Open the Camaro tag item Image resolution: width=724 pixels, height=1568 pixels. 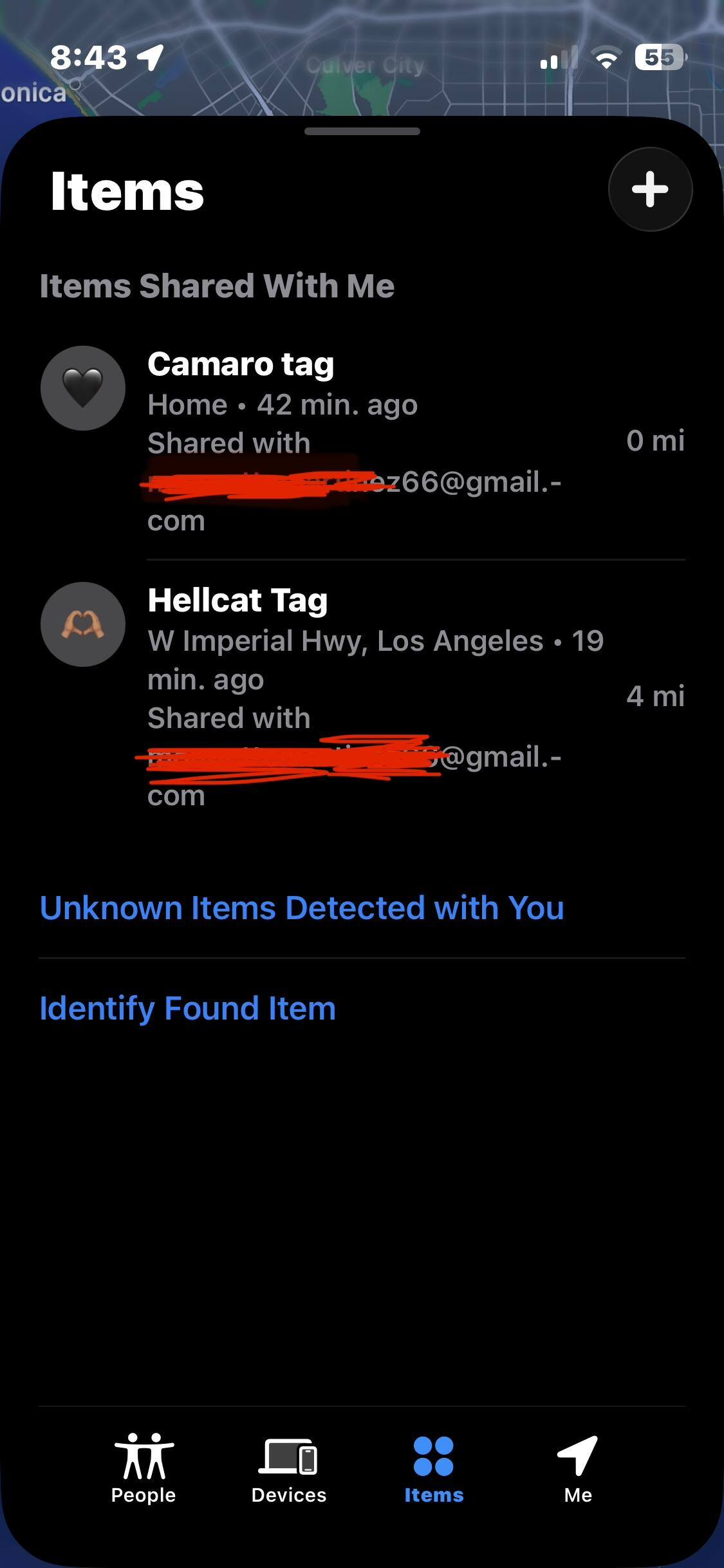[x=362, y=442]
